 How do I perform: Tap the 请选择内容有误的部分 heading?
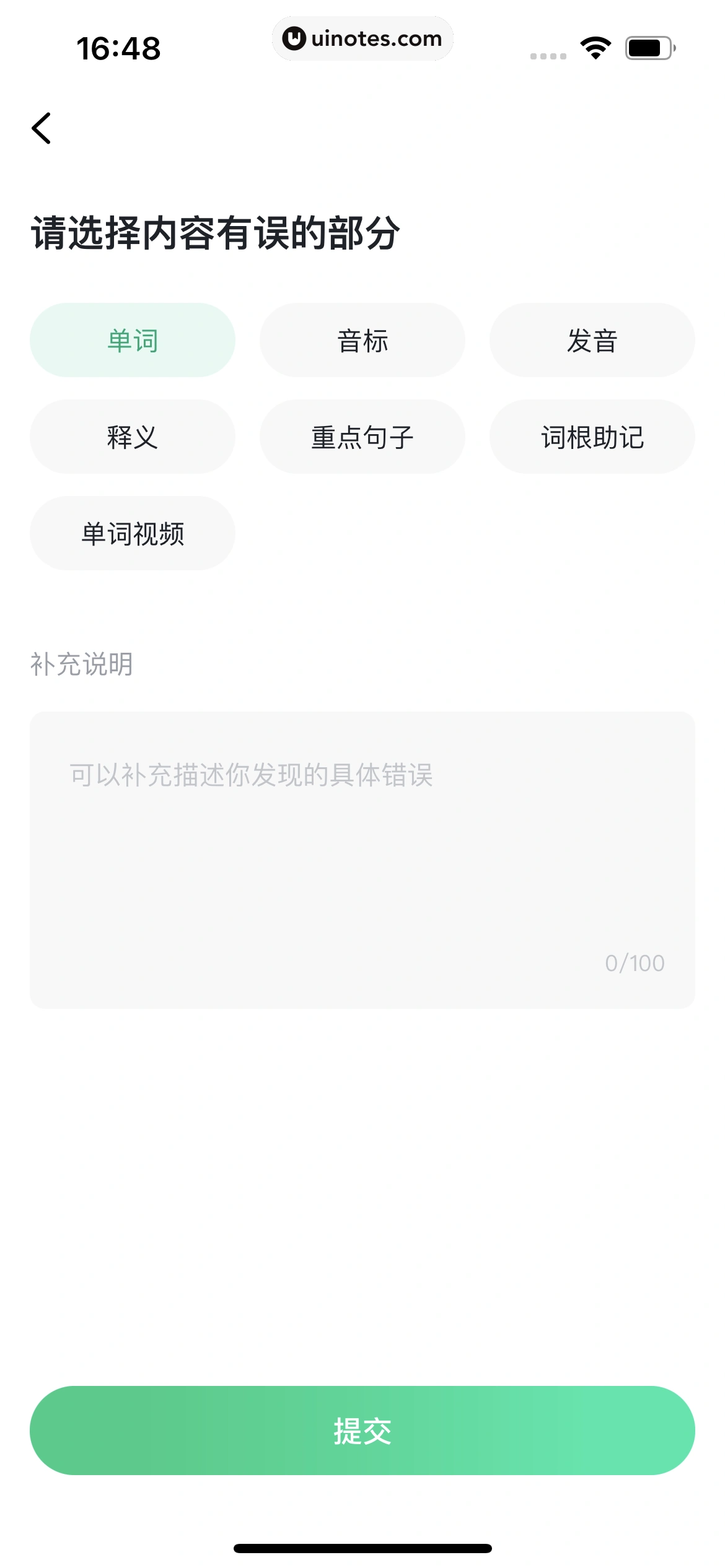tap(216, 231)
